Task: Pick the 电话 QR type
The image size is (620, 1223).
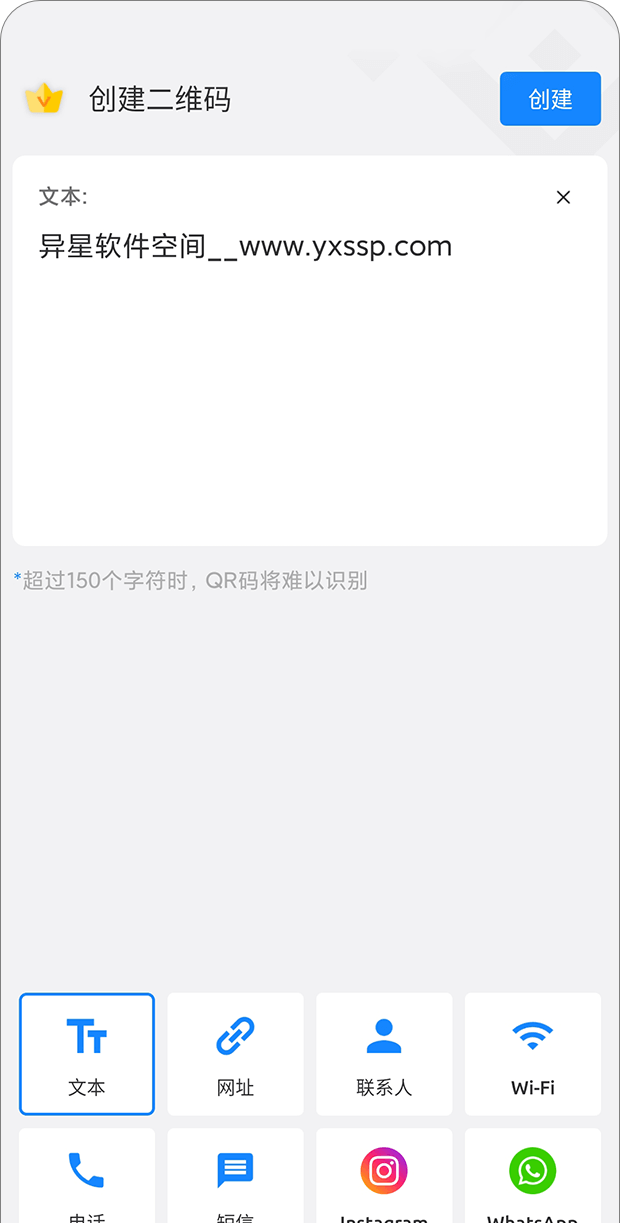Action: click(87, 1178)
